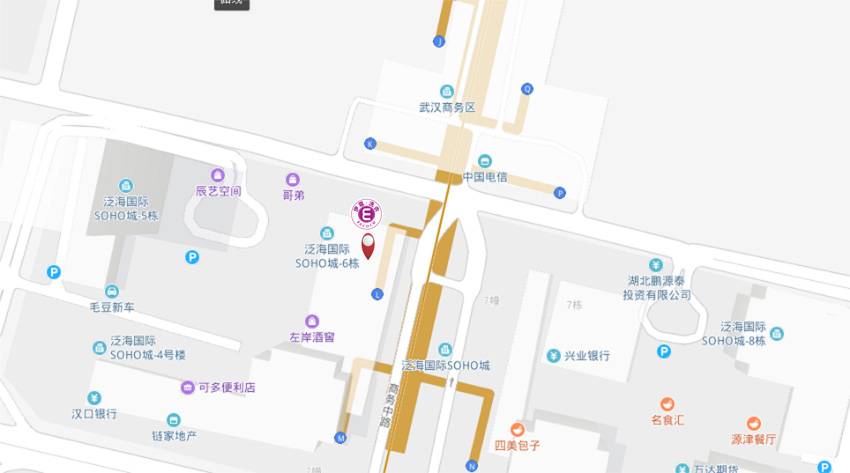850x473 pixels.
Task: Select the 哥弟 store marker
Action: [x=293, y=179]
